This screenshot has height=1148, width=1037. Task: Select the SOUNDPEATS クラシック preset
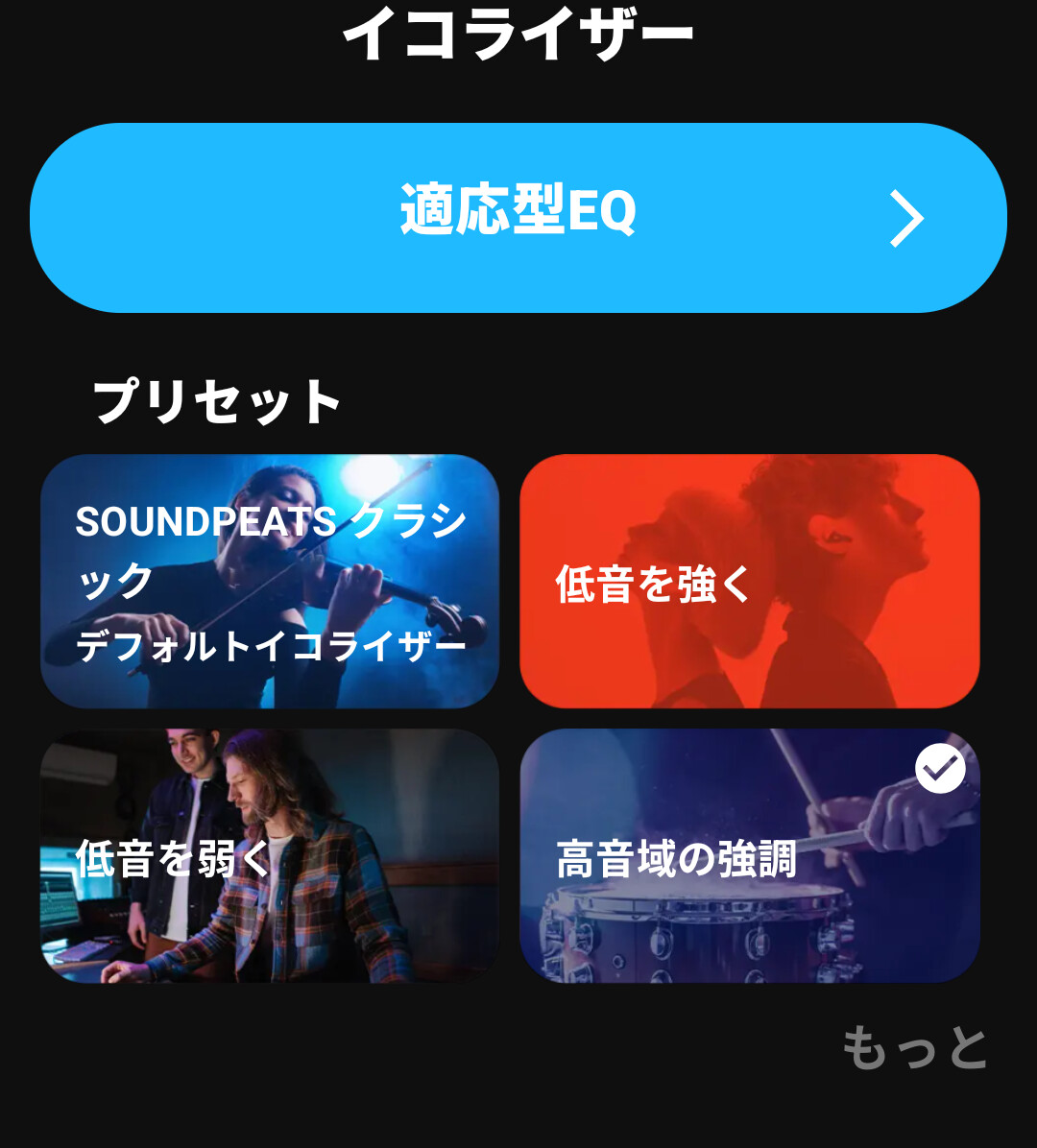point(270,582)
